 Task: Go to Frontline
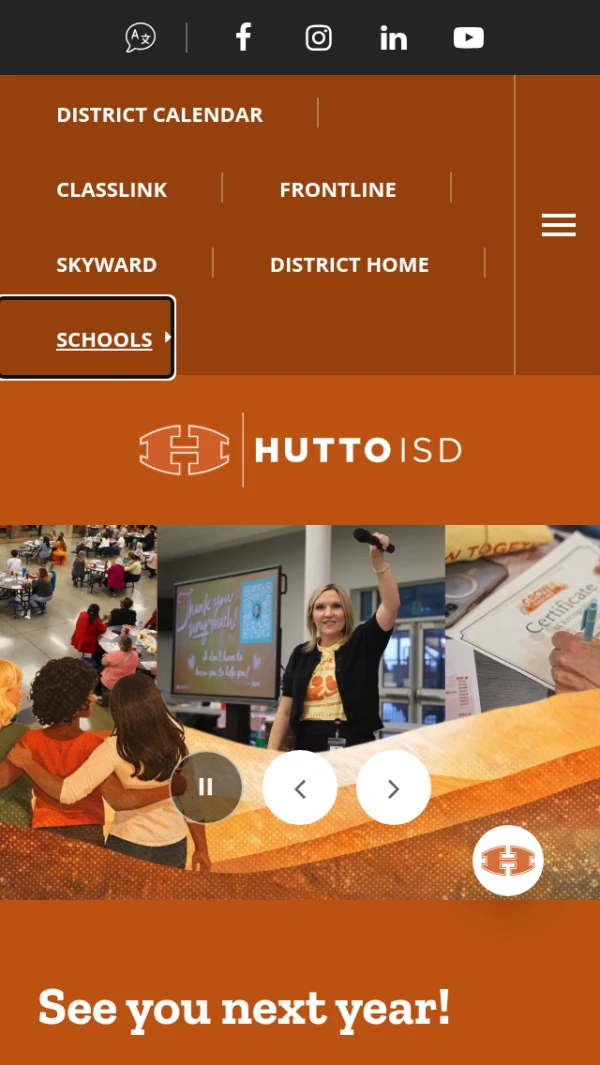point(338,190)
